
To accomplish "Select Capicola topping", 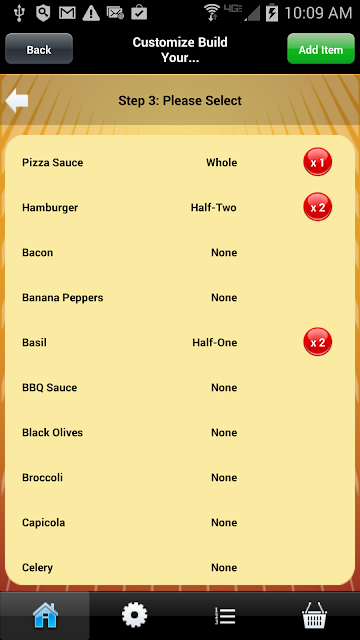I will click(x=180, y=522).
